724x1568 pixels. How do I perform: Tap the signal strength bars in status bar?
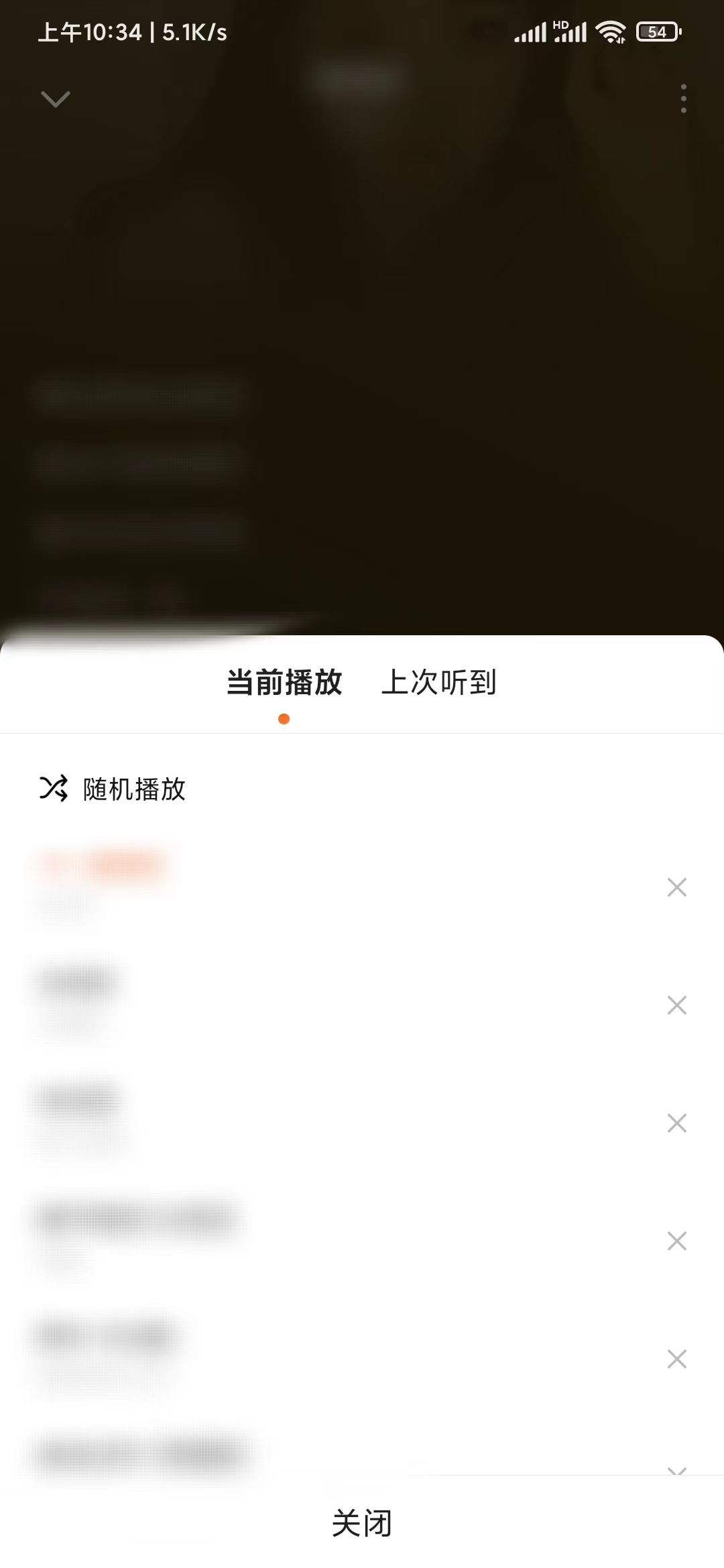[529, 31]
